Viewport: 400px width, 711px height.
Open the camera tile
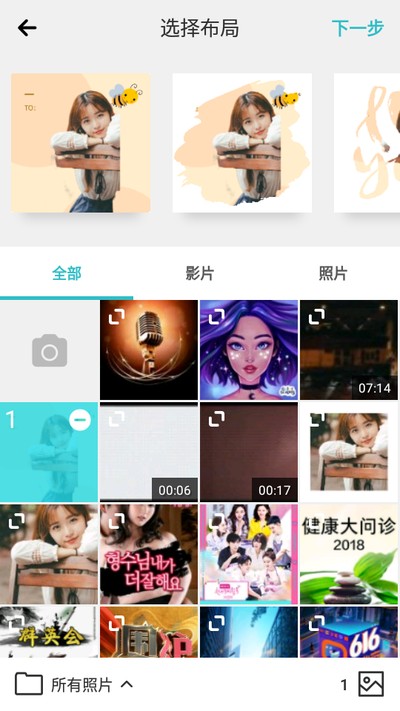(49, 350)
